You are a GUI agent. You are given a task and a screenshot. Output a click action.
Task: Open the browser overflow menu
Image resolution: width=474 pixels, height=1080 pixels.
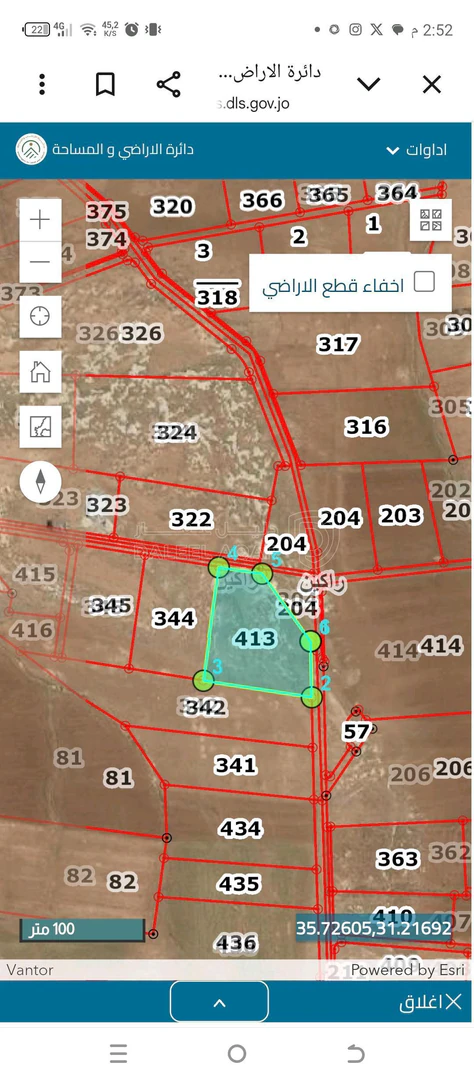(x=43, y=85)
